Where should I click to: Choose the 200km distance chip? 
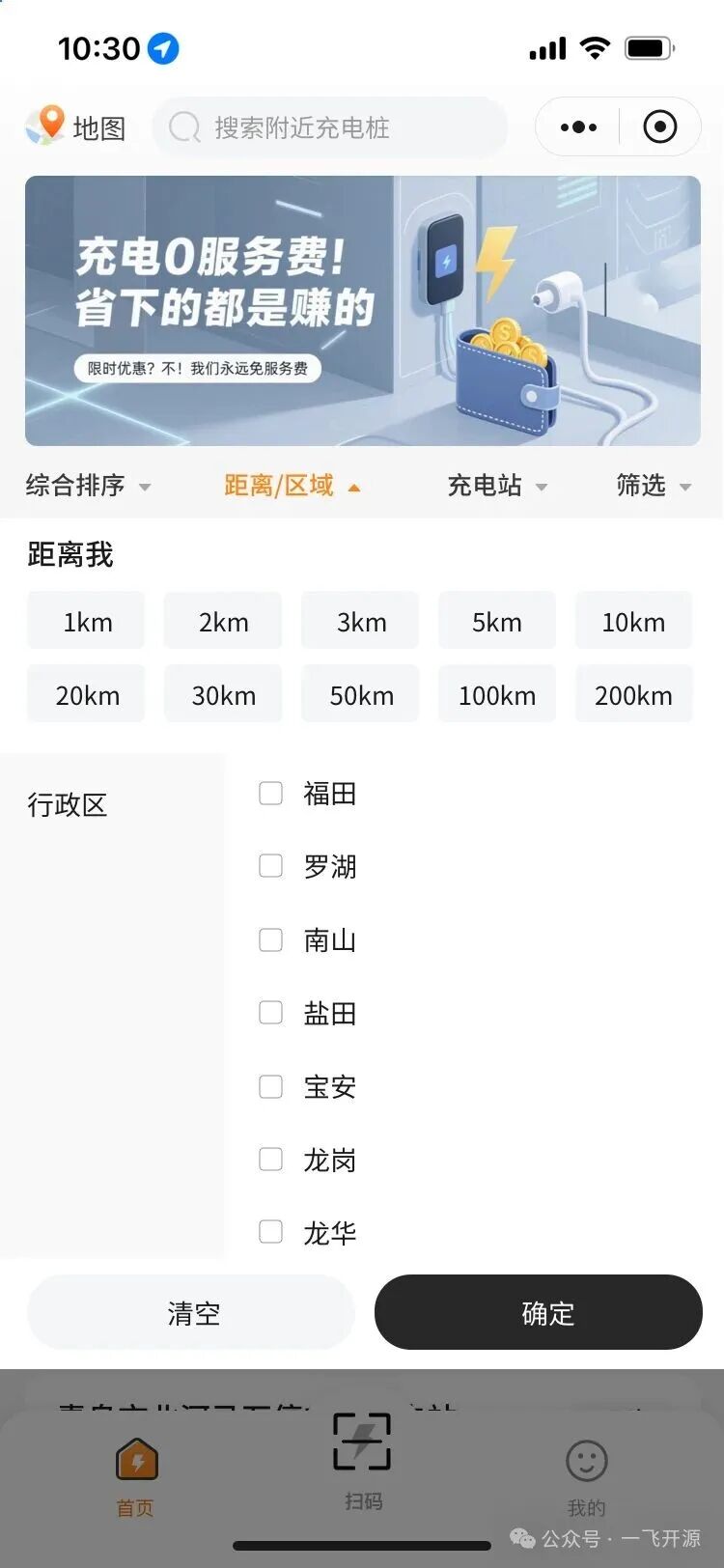tap(633, 695)
